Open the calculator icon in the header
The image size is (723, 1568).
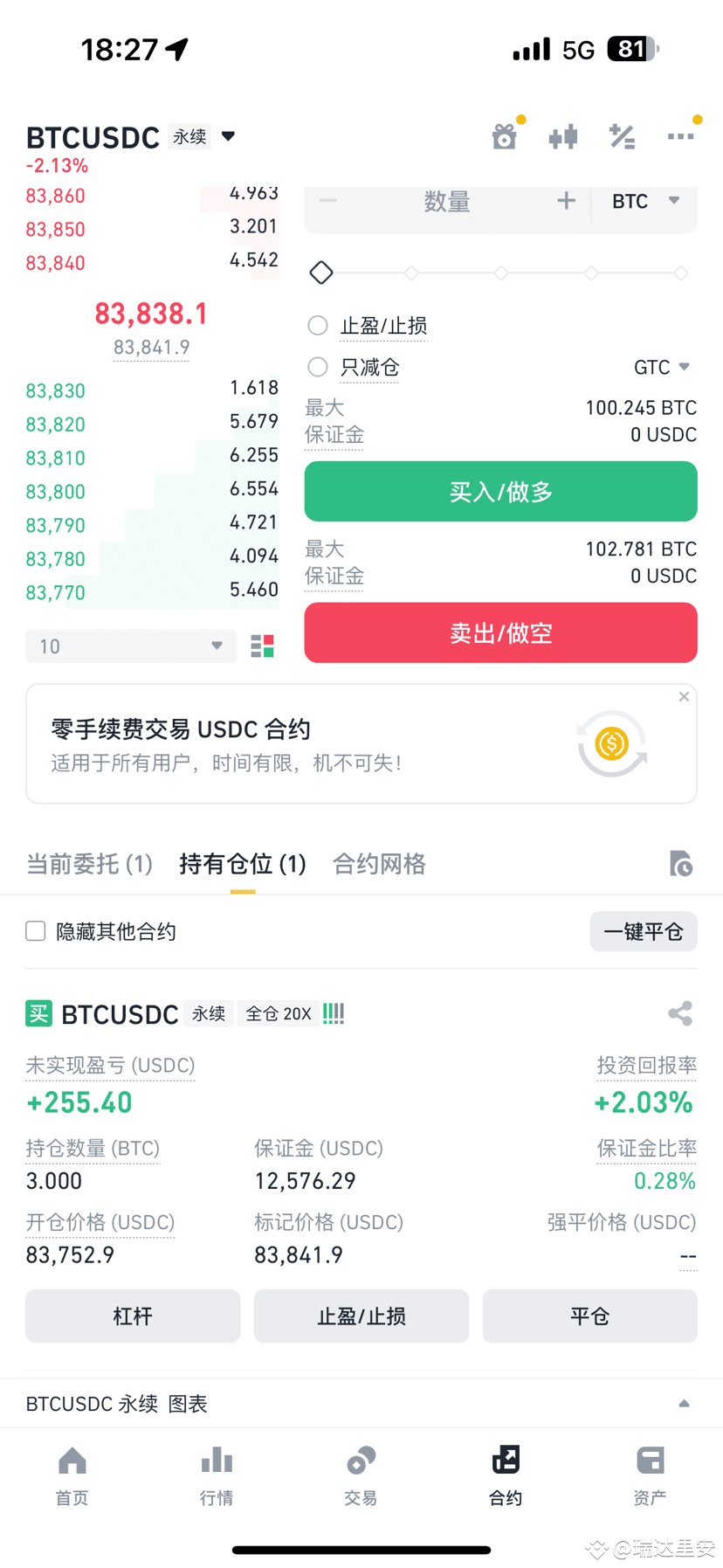point(622,136)
